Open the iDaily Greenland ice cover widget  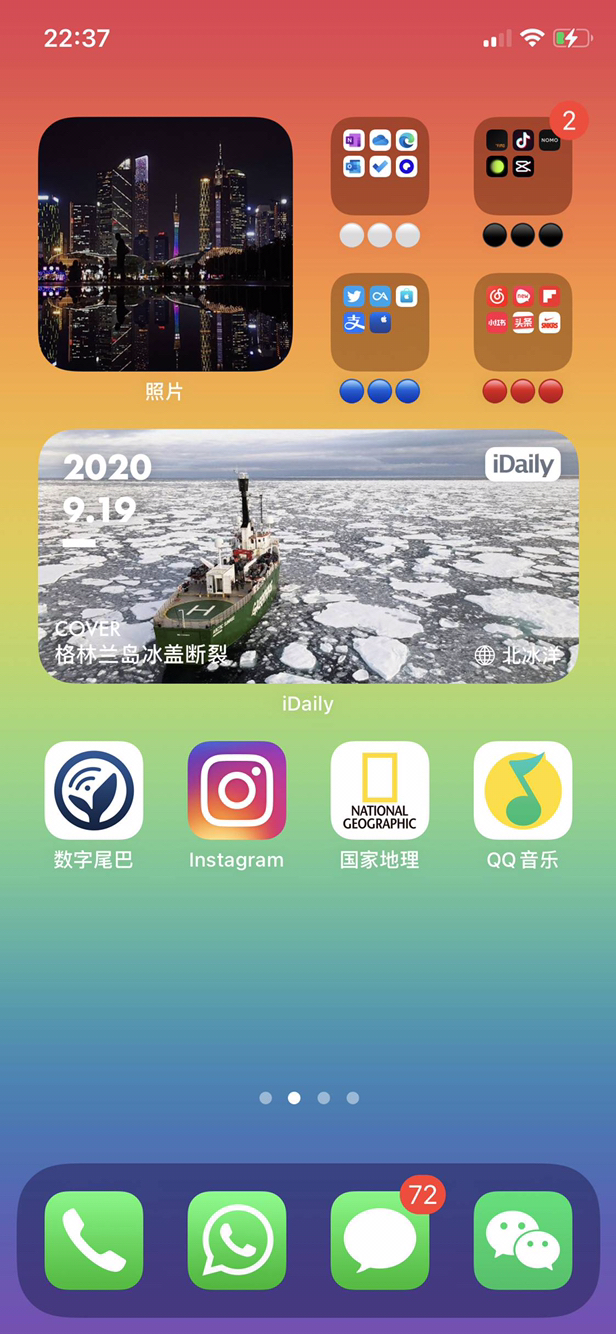(x=308, y=556)
